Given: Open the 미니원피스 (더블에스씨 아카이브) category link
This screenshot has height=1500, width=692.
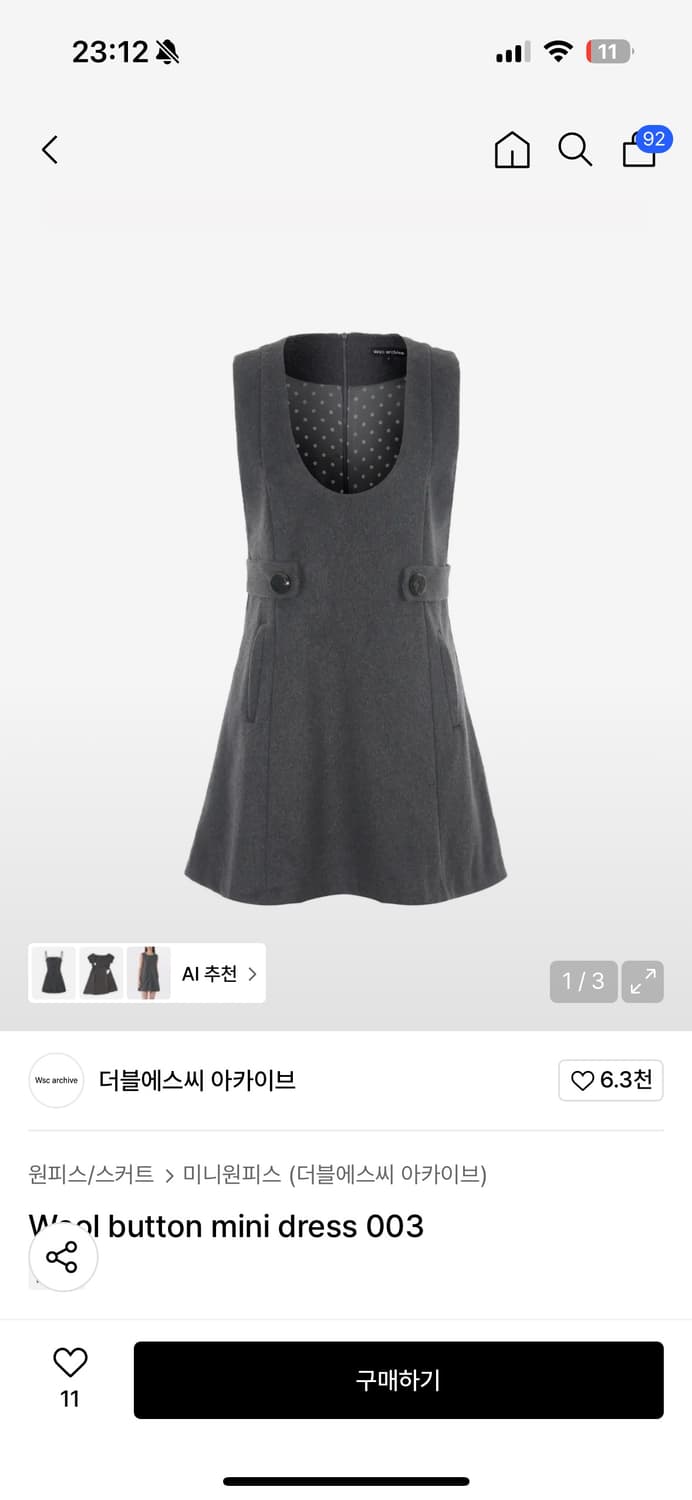Looking at the screenshot, I should (334, 1174).
